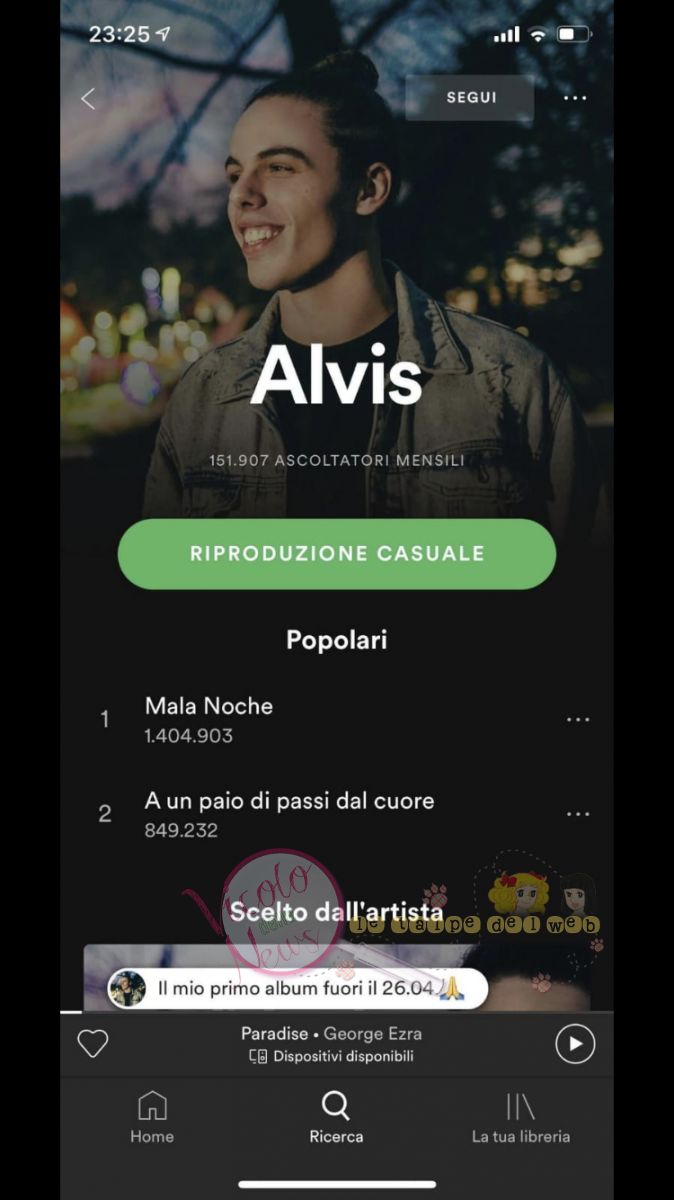
Task: Start RIPRODUZIONE CASUALE shuffle play
Action: [x=337, y=554]
